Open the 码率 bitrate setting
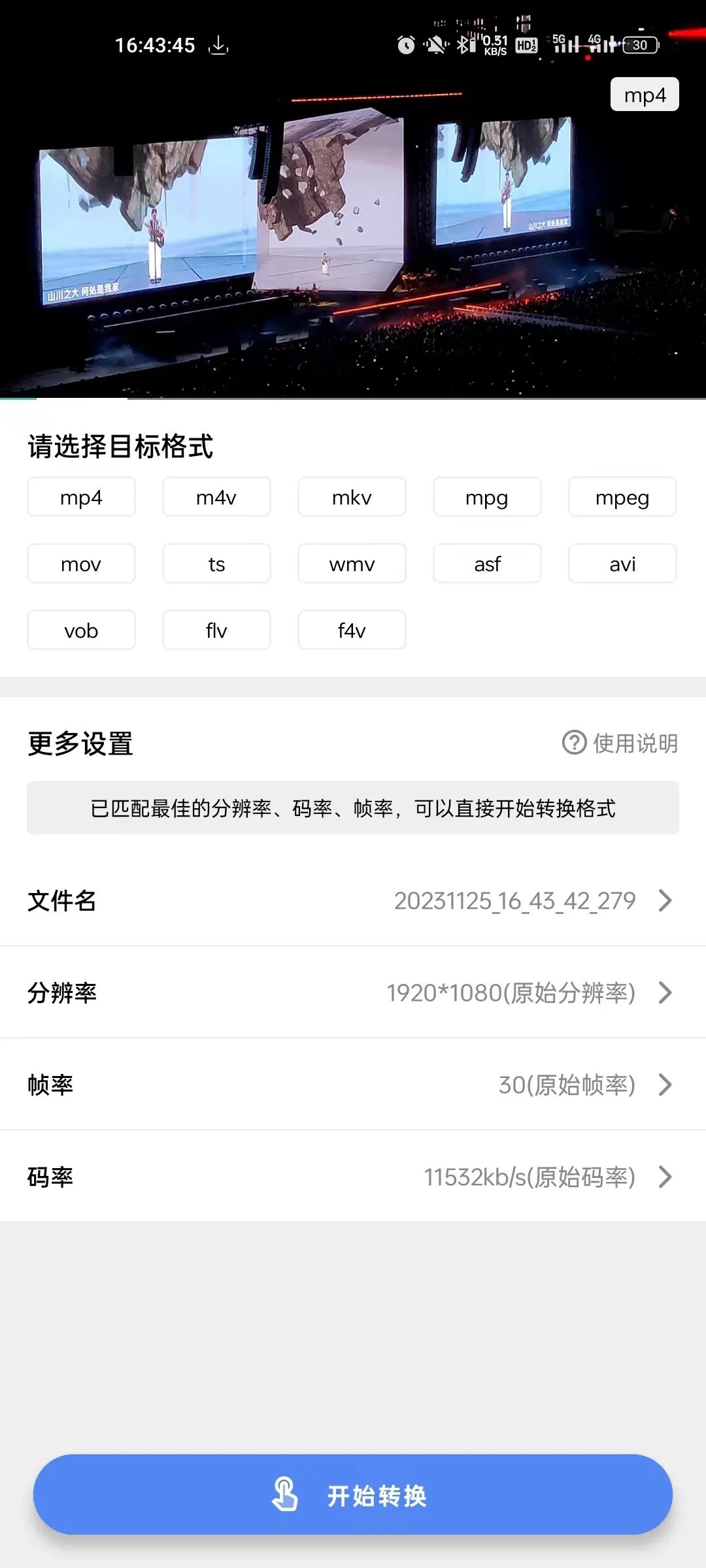The height and width of the screenshot is (1568, 706). pos(353,1177)
